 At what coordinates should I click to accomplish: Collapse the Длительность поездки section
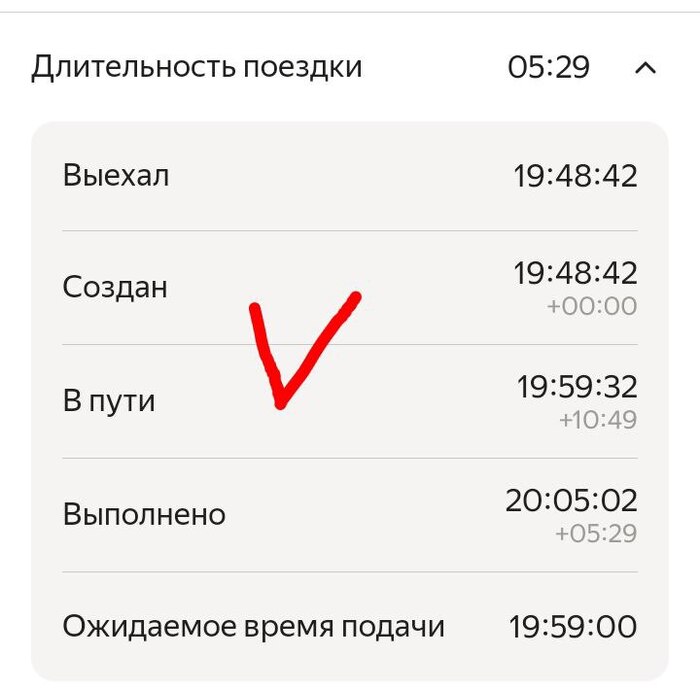pyautogui.click(x=646, y=68)
